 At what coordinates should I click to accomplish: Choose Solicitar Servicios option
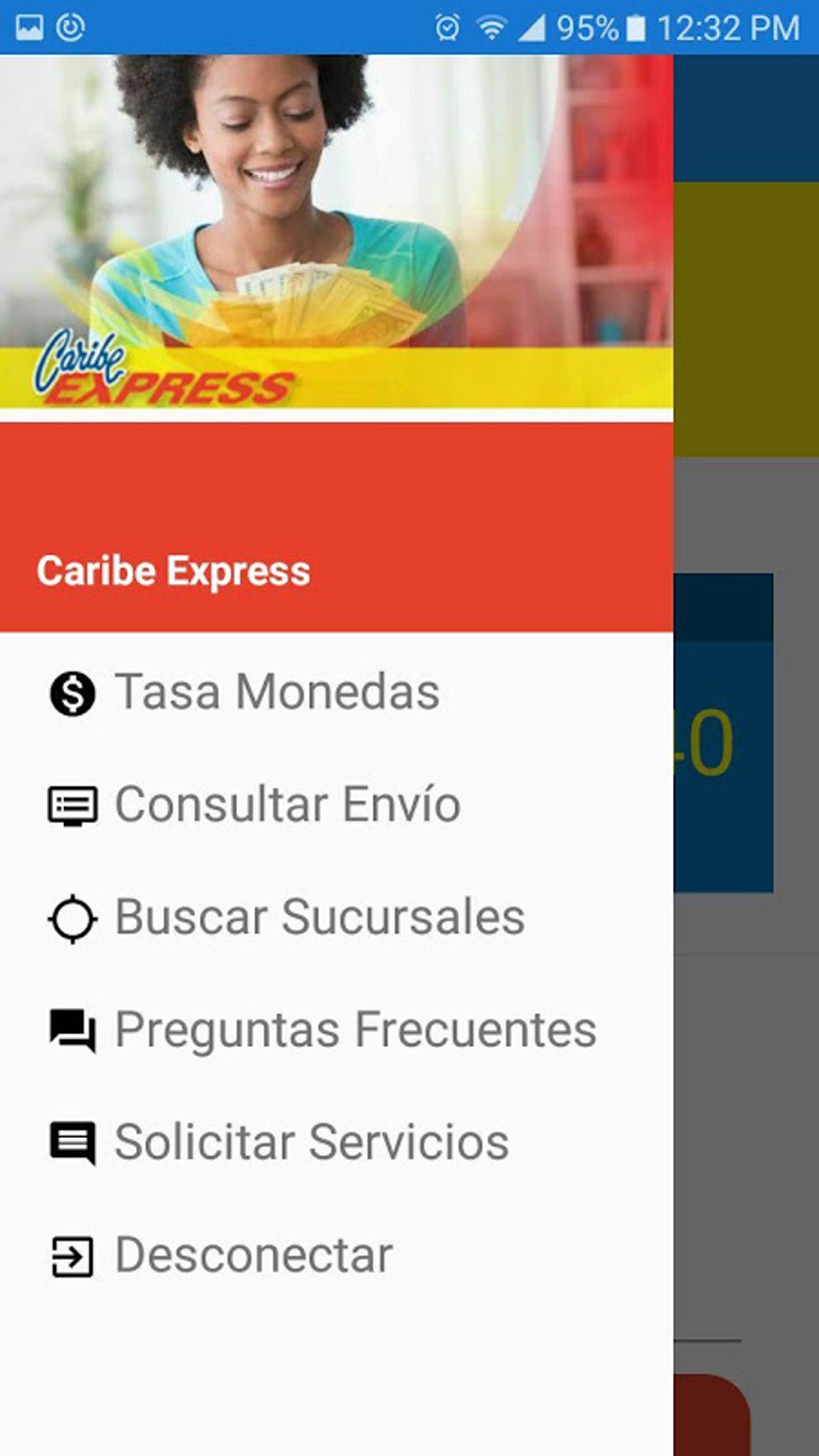click(312, 1142)
